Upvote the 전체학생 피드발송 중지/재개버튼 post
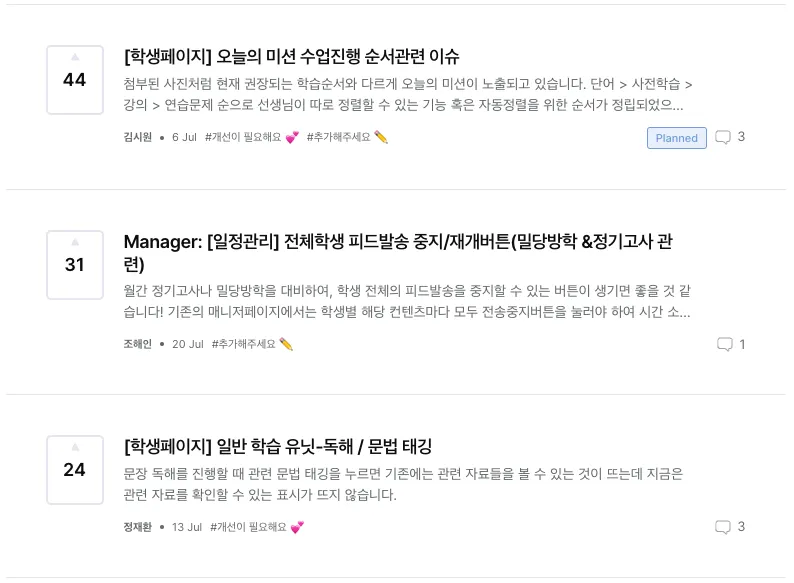Viewport: 794px width, 583px height. pos(75,264)
